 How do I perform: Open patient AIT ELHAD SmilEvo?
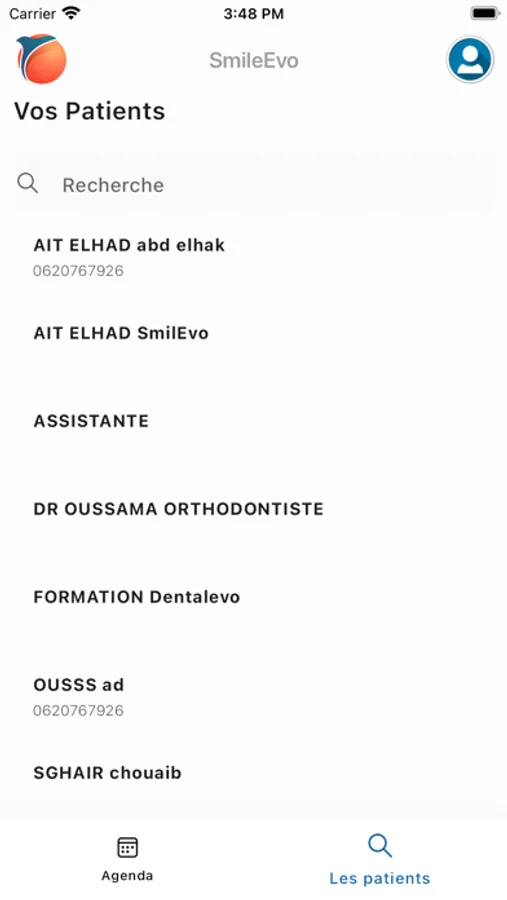tap(254, 333)
